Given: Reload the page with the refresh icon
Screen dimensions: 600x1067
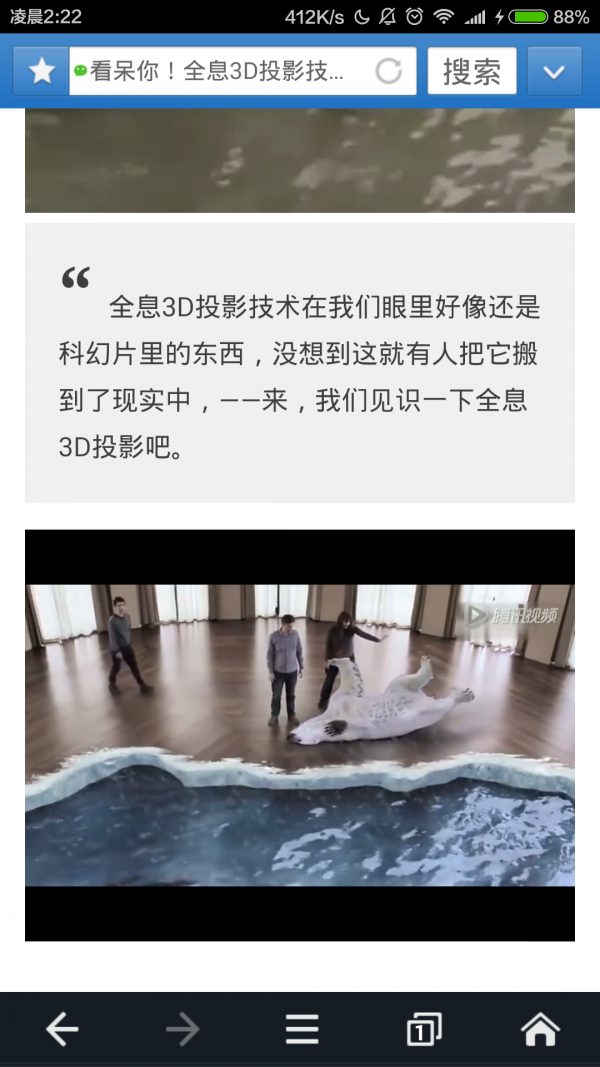Looking at the screenshot, I should (388, 71).
